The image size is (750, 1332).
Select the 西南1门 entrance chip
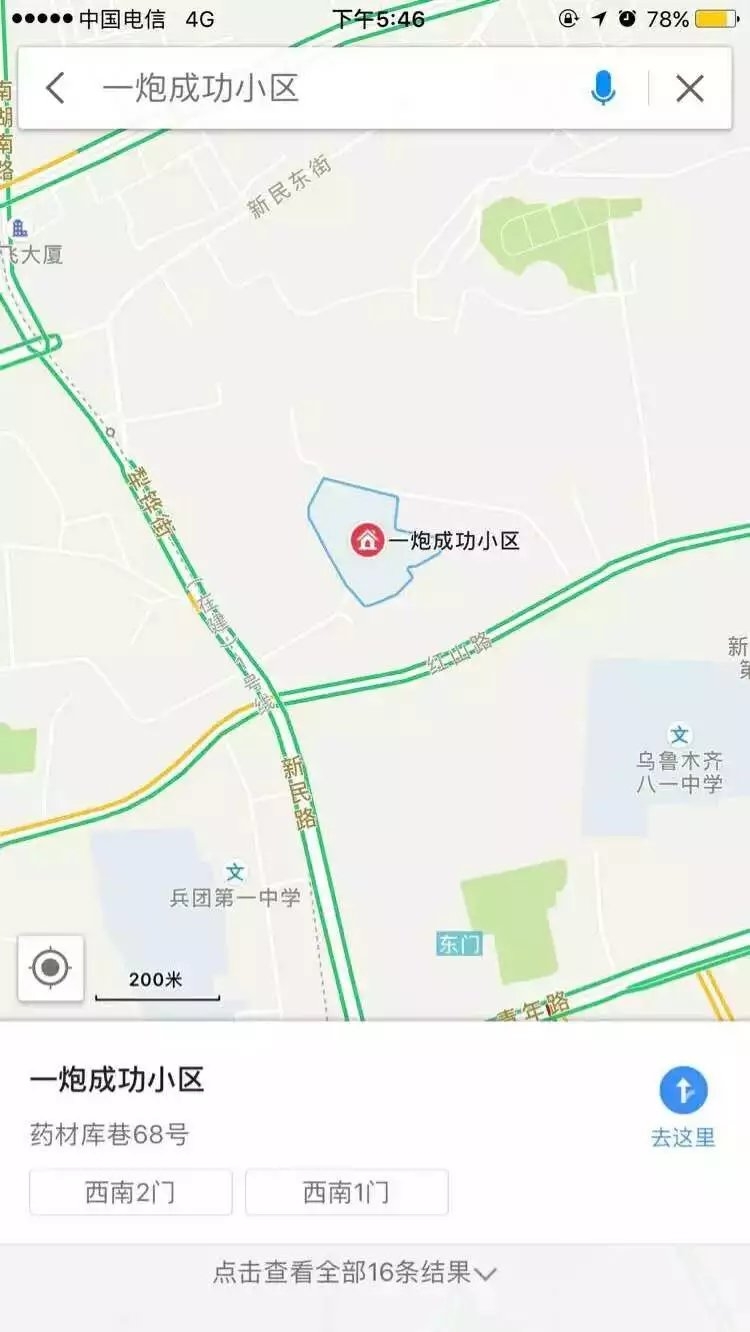pyautogui.click(x=347, y=1192)
